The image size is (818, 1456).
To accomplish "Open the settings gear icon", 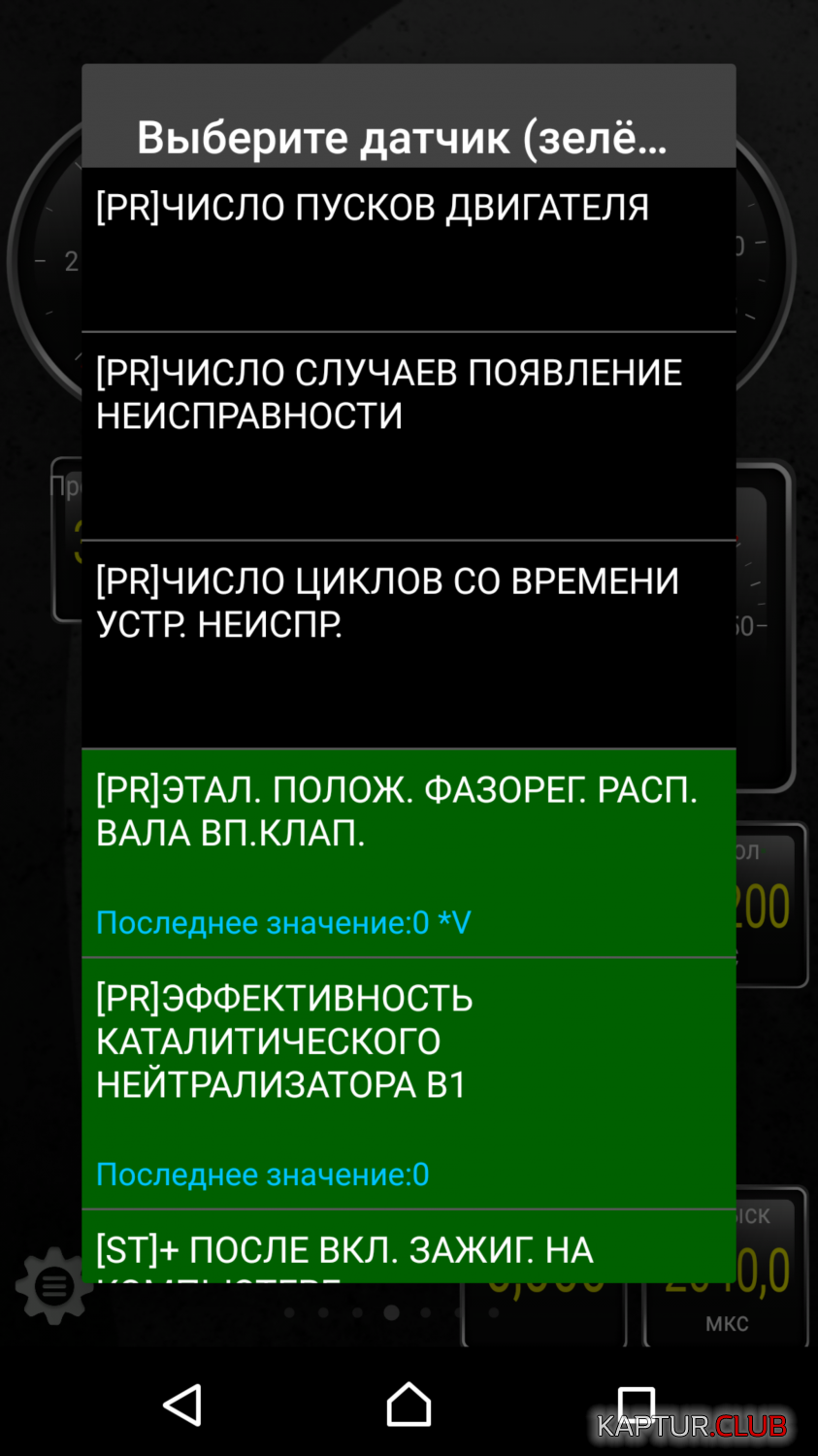I will pyautogui.click(x=54, y=1286).
